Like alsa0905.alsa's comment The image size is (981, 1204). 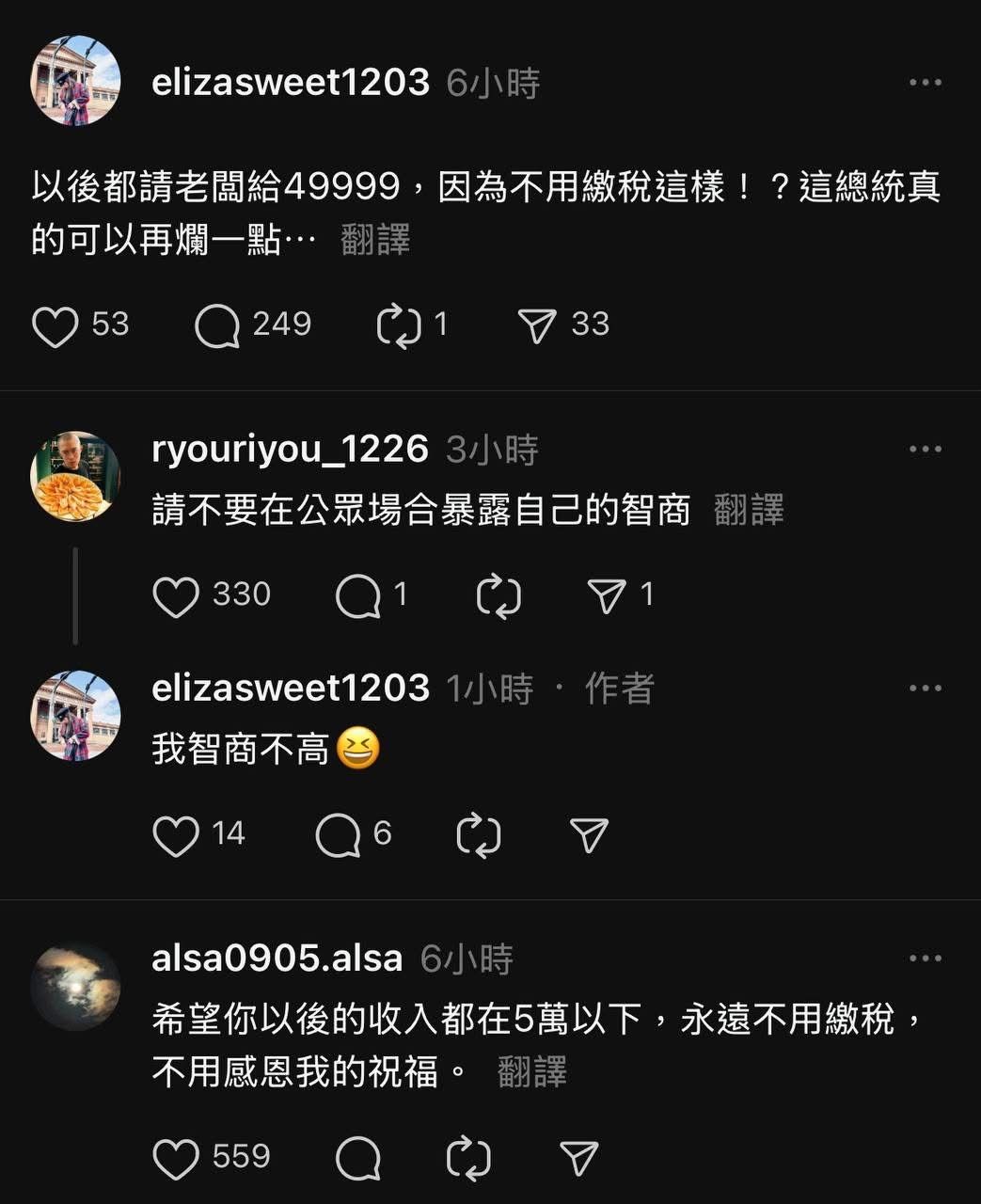[176, 1159]
